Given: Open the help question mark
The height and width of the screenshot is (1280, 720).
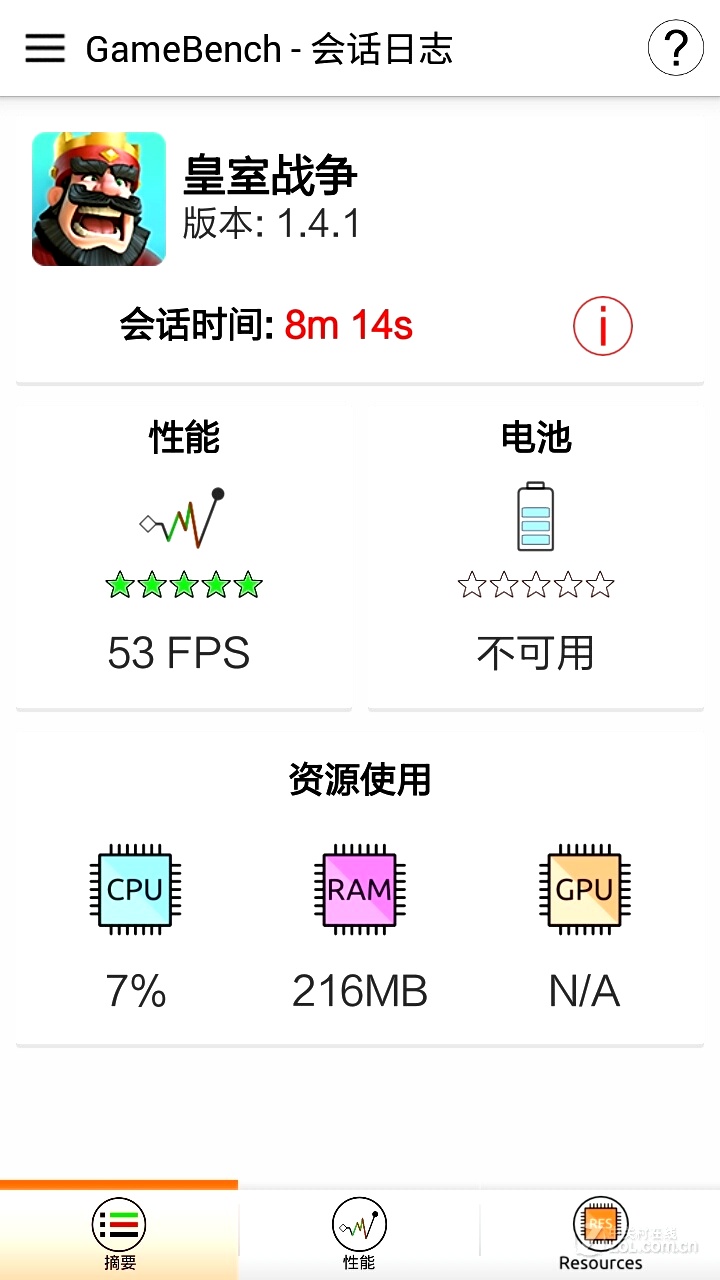Looking at the screenshot, I should (675, 48).
